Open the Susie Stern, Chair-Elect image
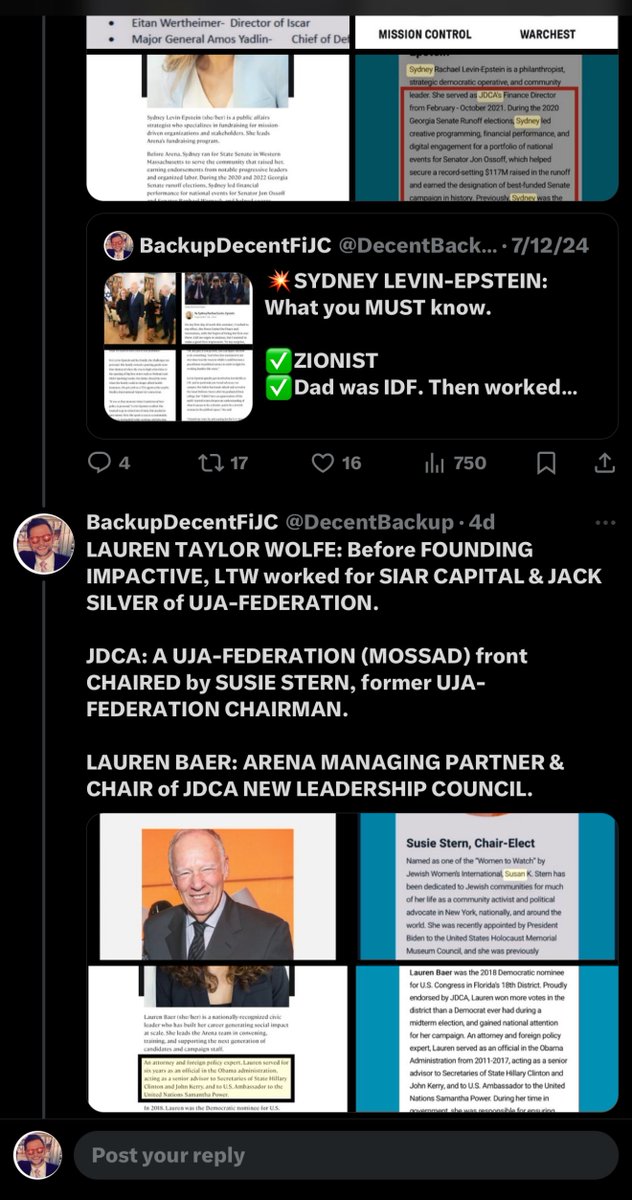Screen dimensions: 632x1200 (486, 888)
